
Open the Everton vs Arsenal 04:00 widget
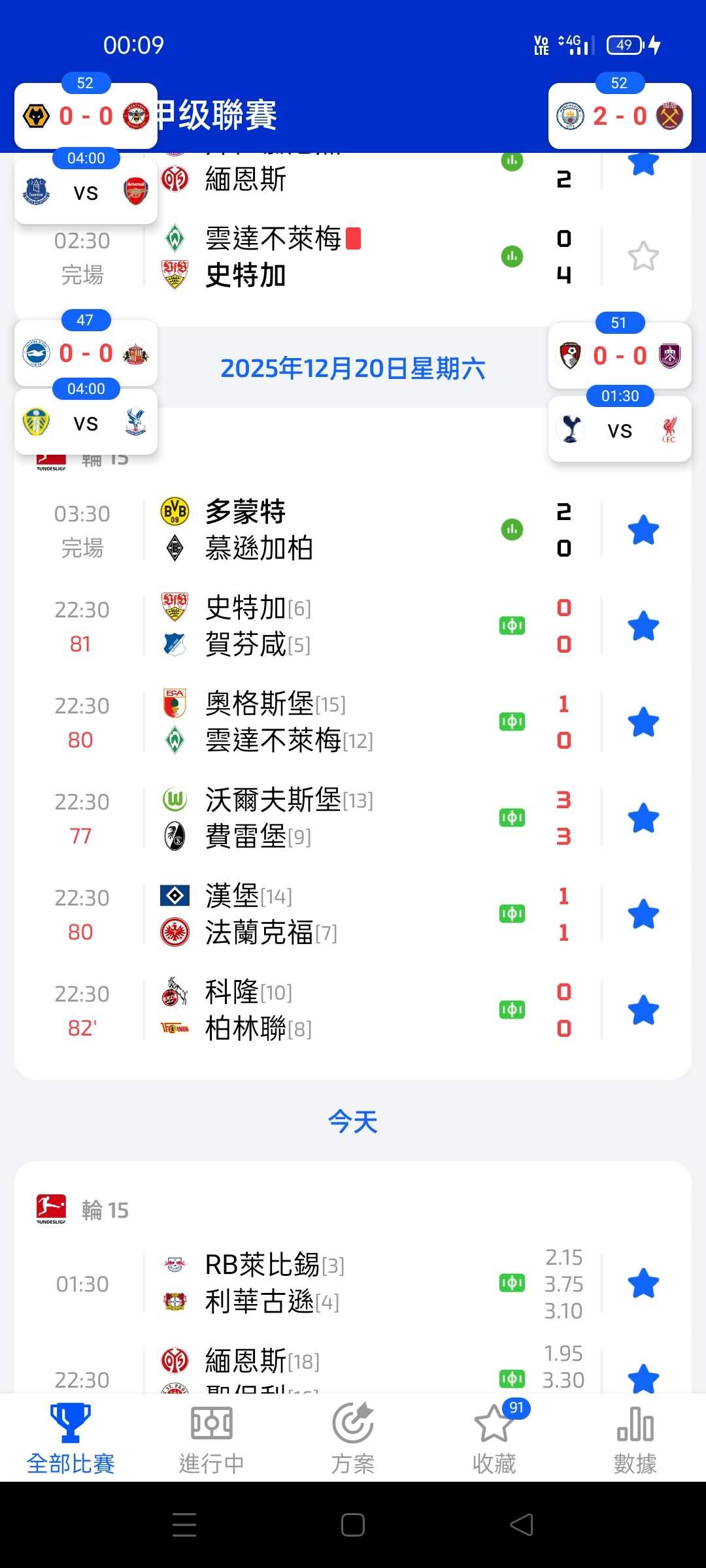pos(86,193)
